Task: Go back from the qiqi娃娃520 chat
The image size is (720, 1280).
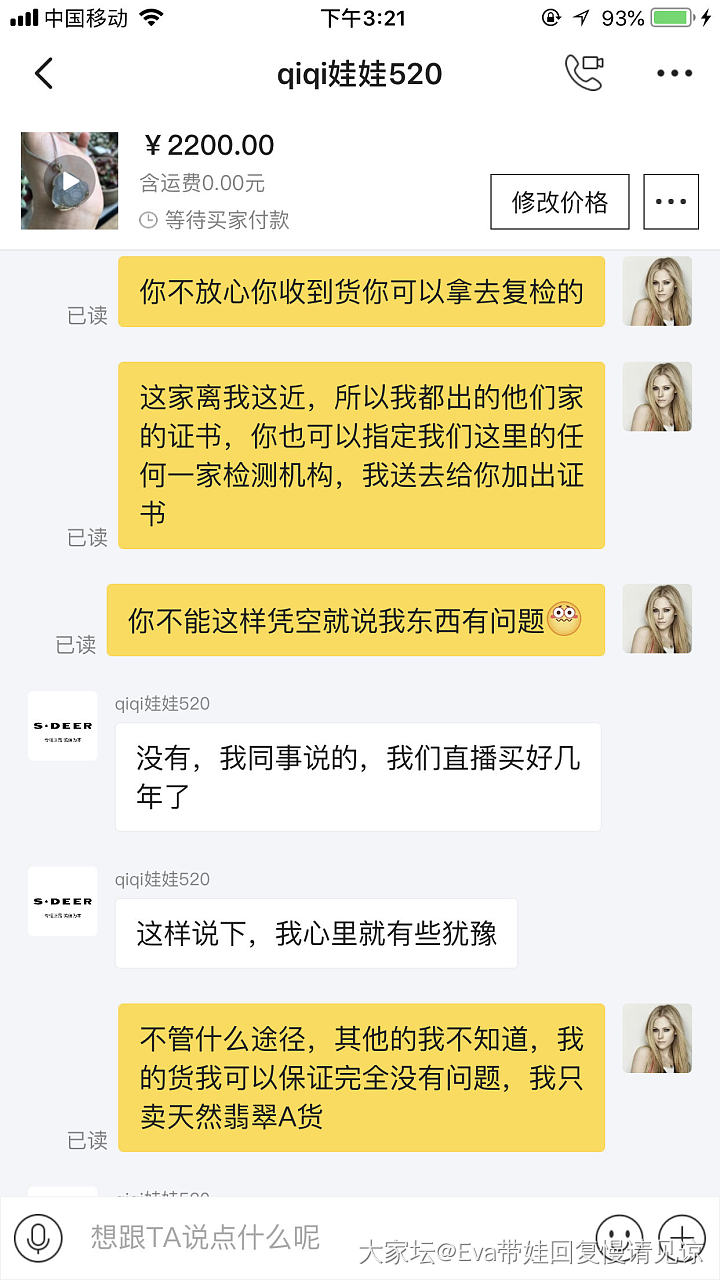Action: pyautogui.click(x=44, y=74)
